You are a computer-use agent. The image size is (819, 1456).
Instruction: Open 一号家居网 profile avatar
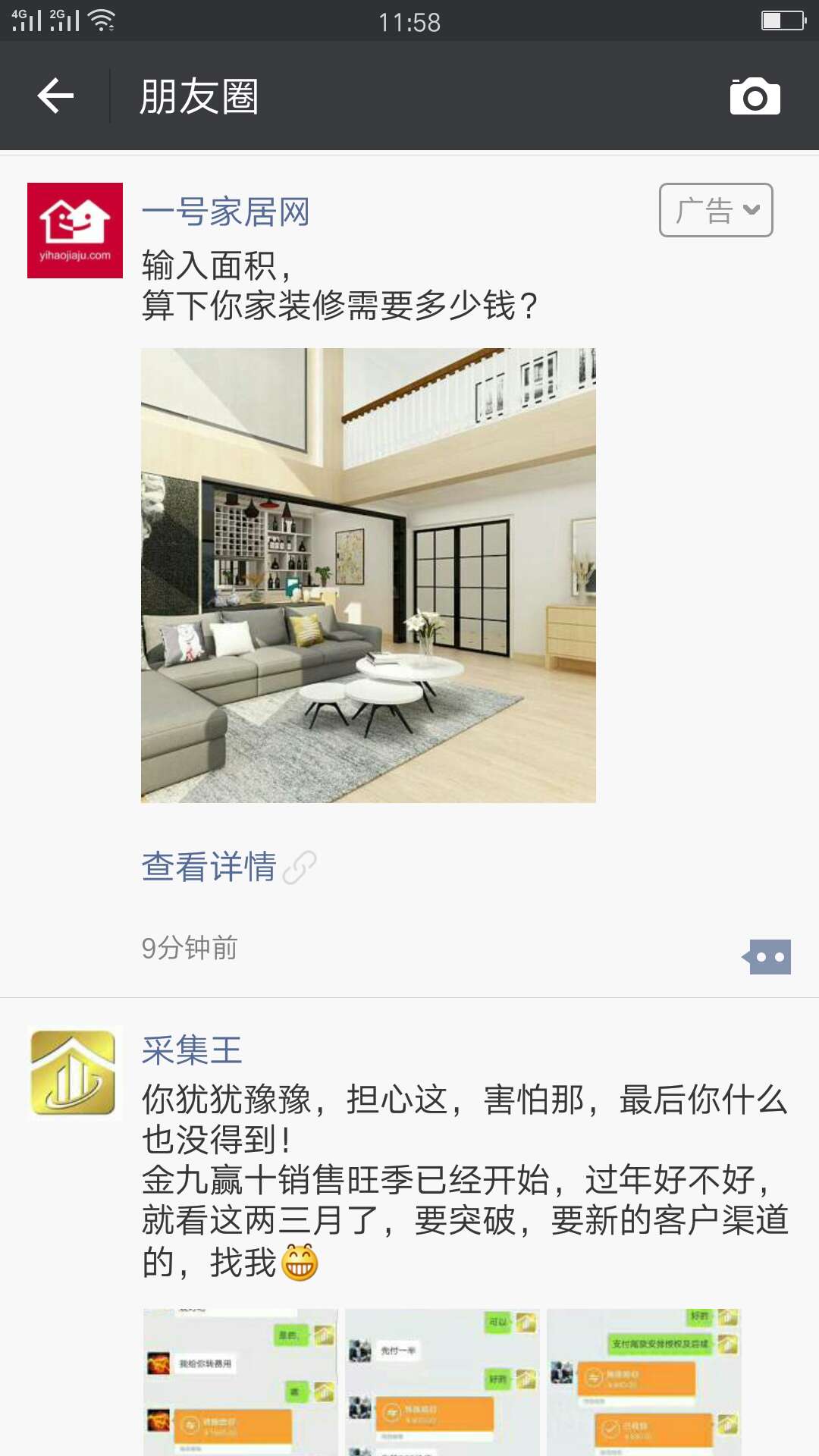coord(75,231)
